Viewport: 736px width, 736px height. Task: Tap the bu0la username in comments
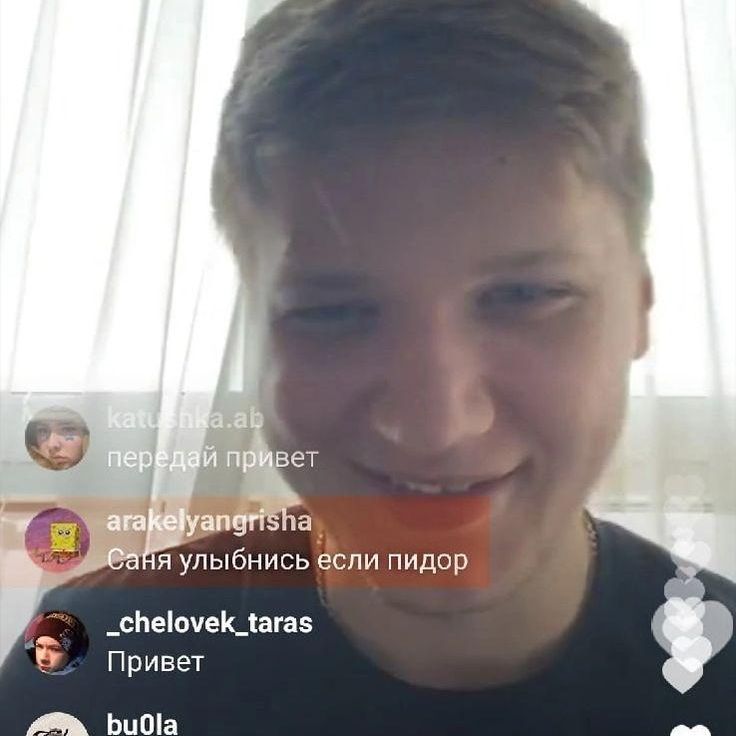(142, 724)
